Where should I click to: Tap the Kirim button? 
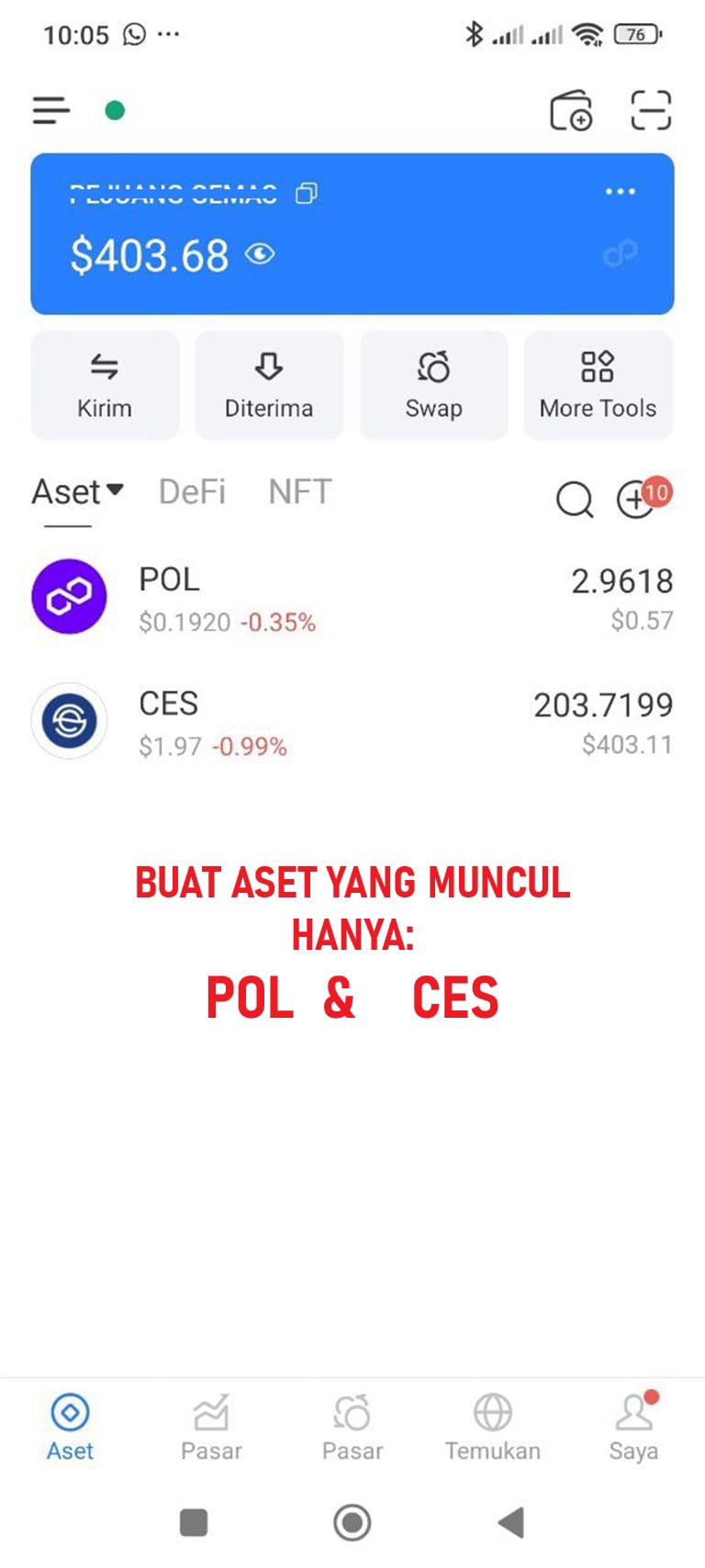tap(105, 386)
